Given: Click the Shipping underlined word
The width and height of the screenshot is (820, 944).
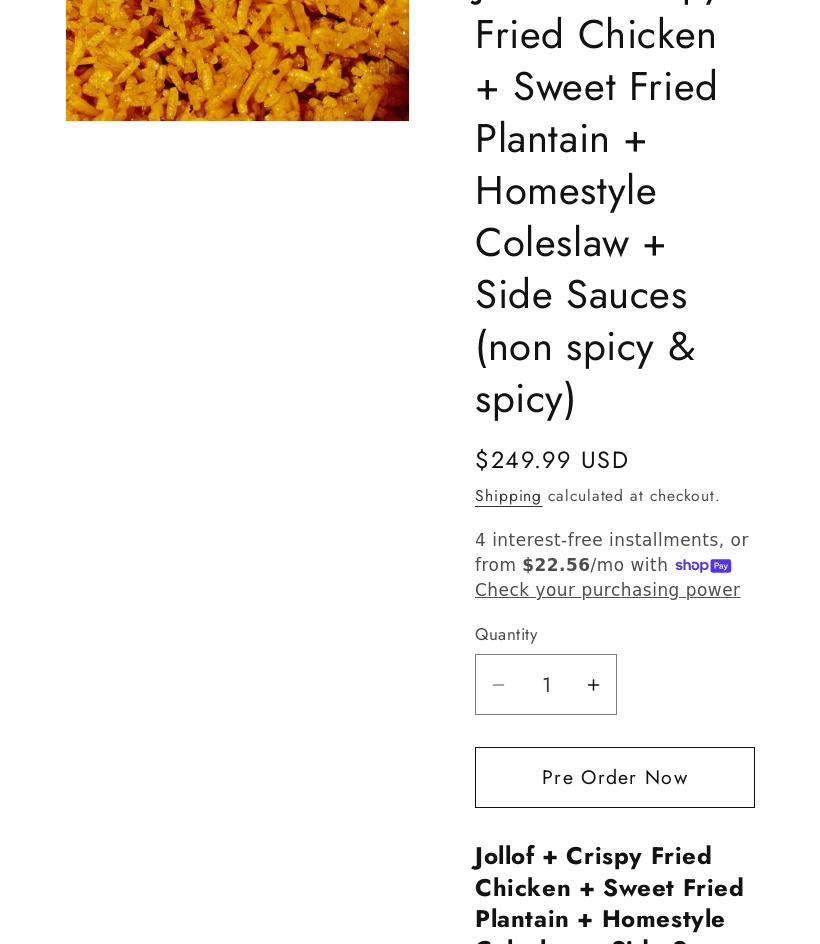Looking at the screenshot, I should 508,496.
